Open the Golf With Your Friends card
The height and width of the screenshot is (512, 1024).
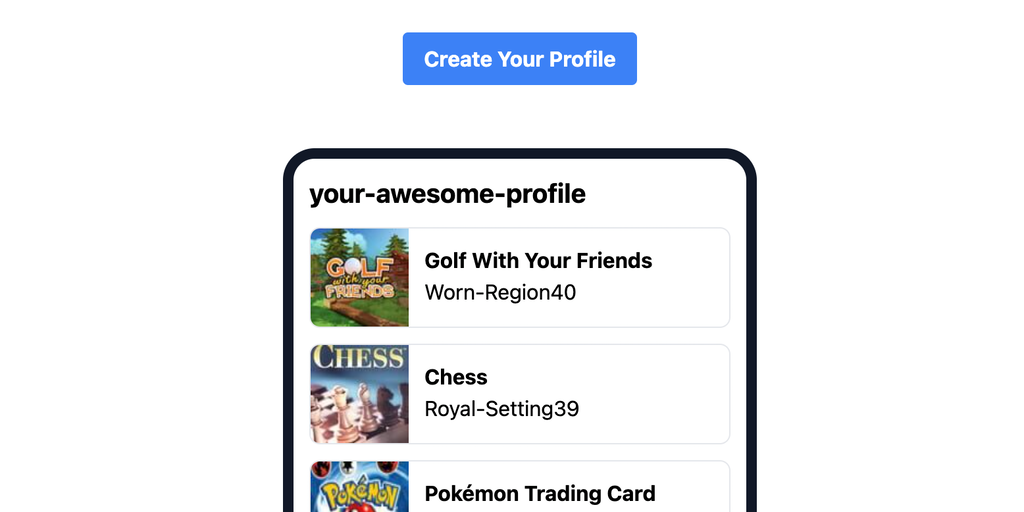coord(520,277)
